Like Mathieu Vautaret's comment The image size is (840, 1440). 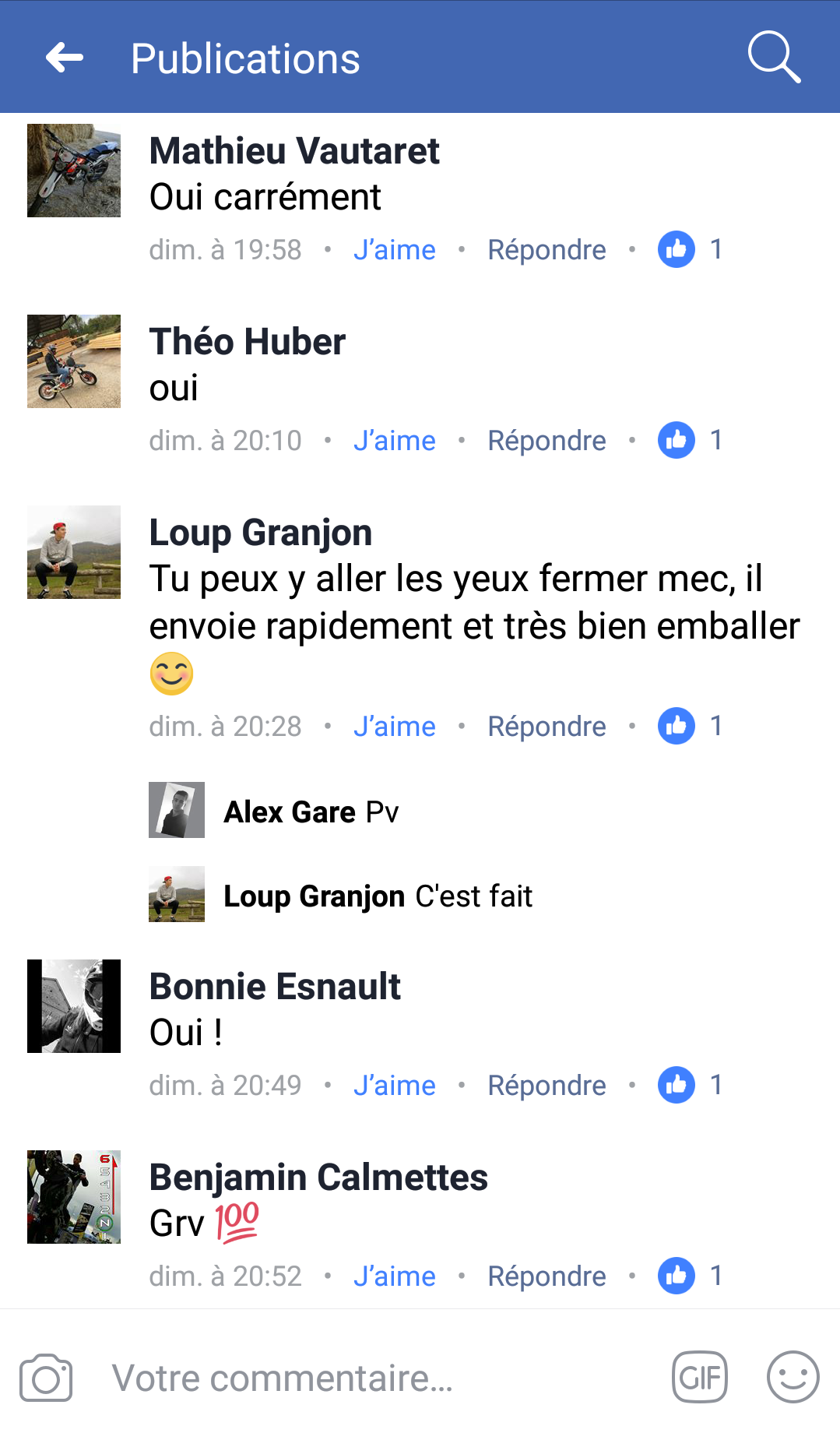(394, 250)
